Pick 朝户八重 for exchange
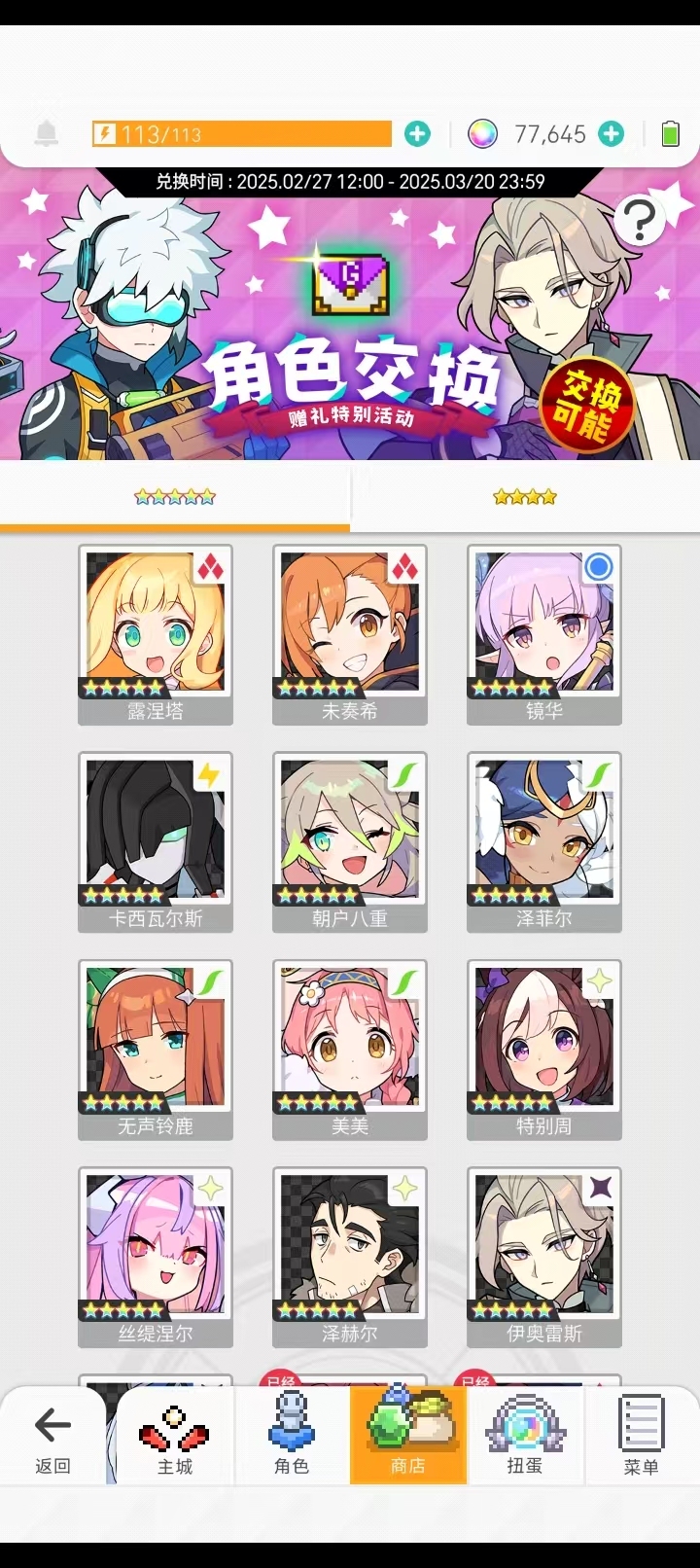This screenshot has height=1568, width=700. [x=350, y=840]
